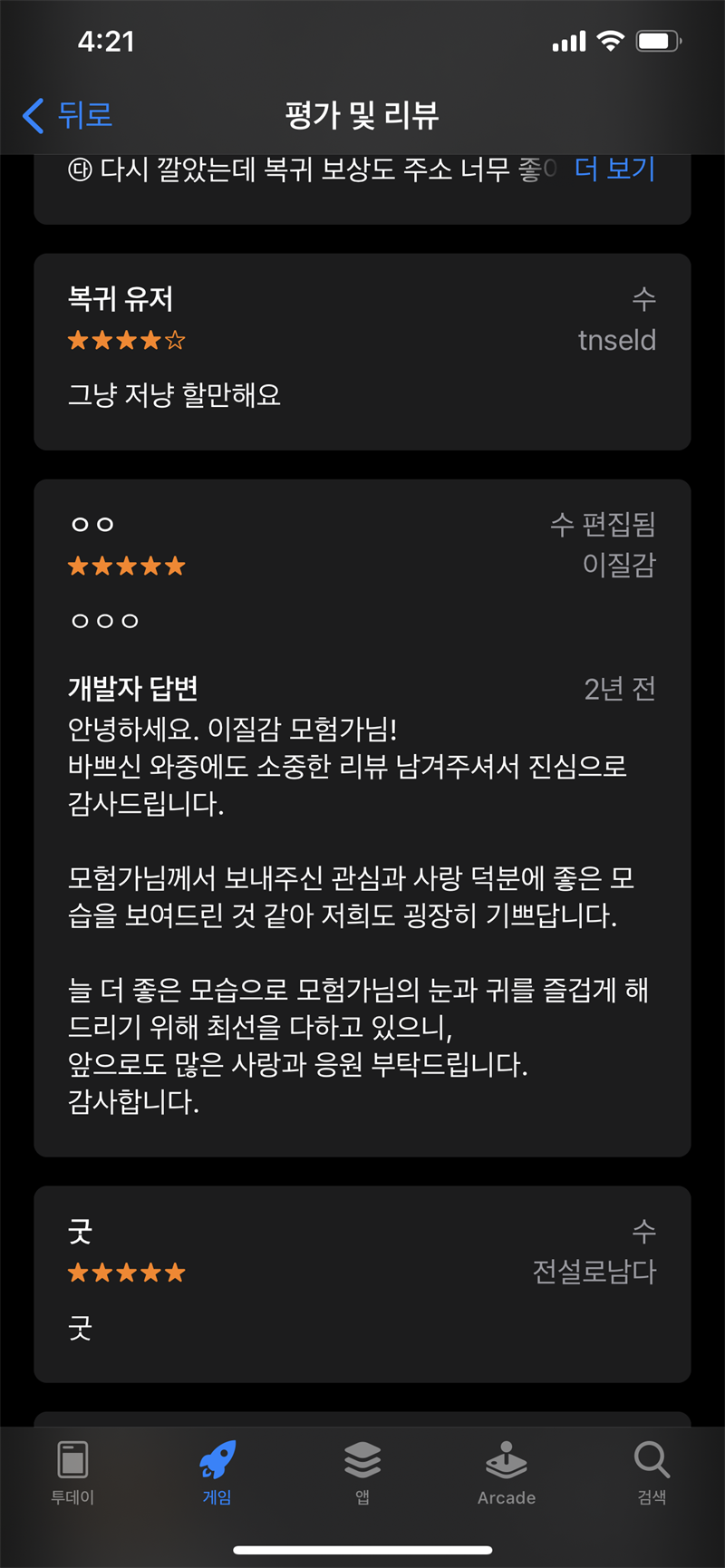Switch to the 투데이 tab

coord(72,1472)
